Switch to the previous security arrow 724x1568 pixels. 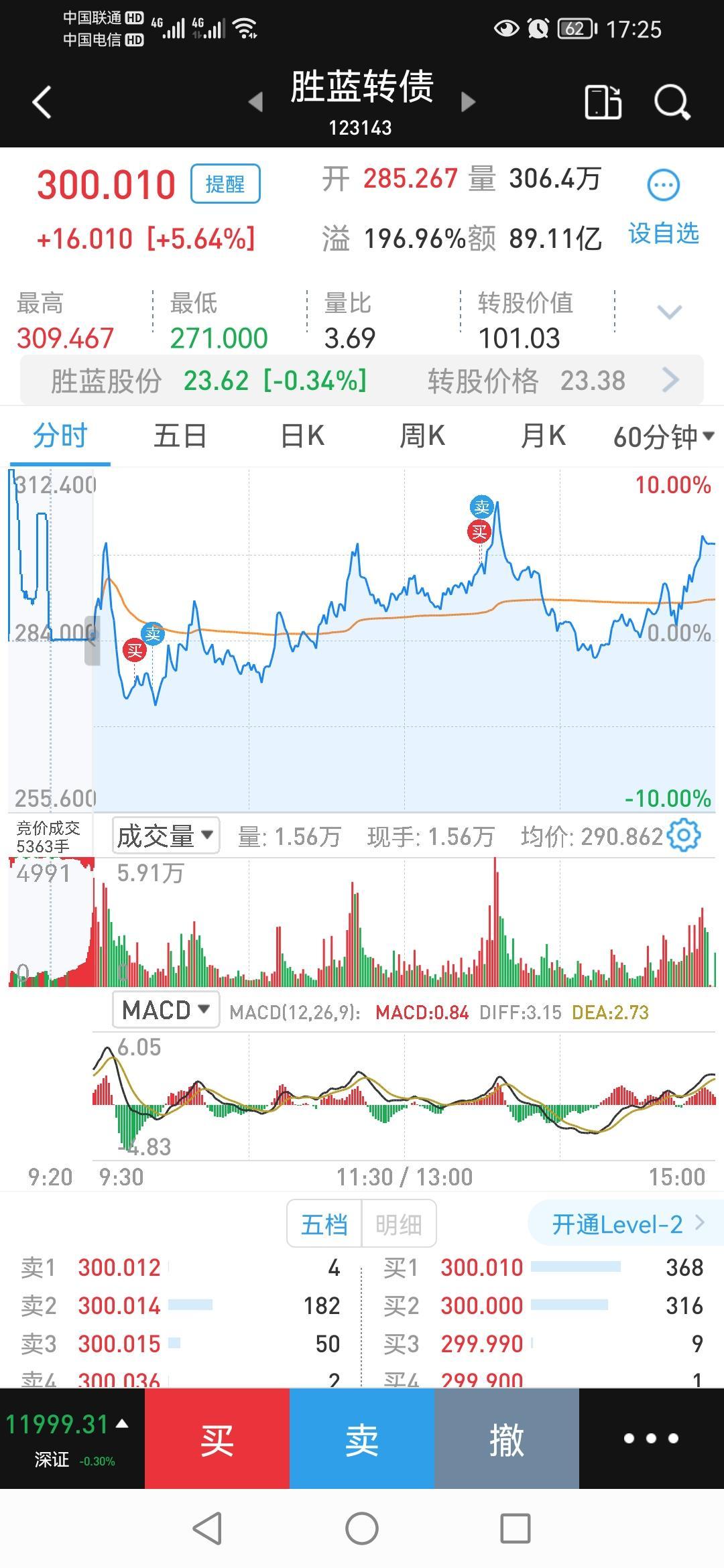tap(255, 102)
